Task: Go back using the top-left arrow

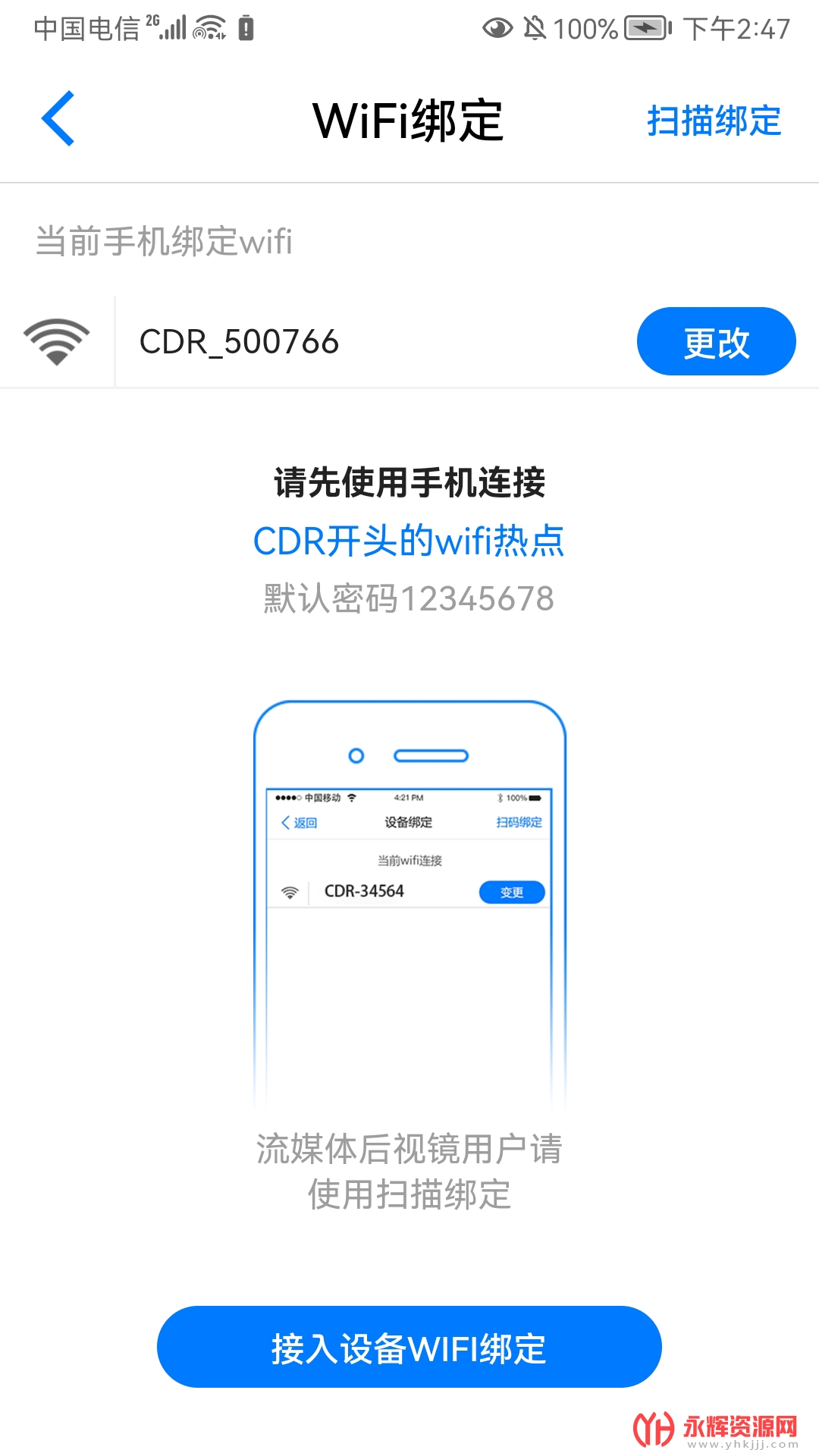Action: coord(58,119)
